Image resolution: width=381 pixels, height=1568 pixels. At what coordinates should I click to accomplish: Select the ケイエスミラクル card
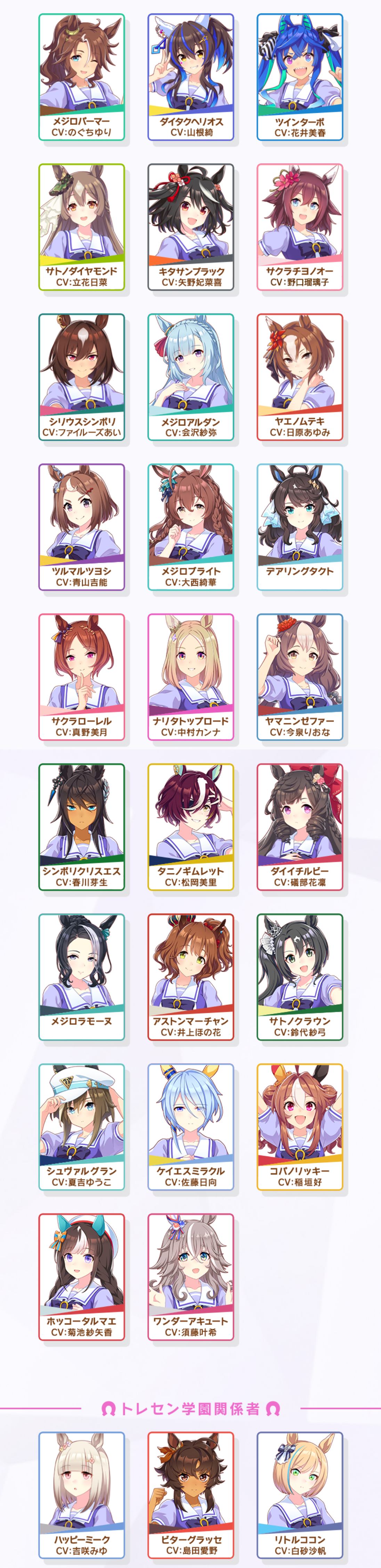(191, 1127)
